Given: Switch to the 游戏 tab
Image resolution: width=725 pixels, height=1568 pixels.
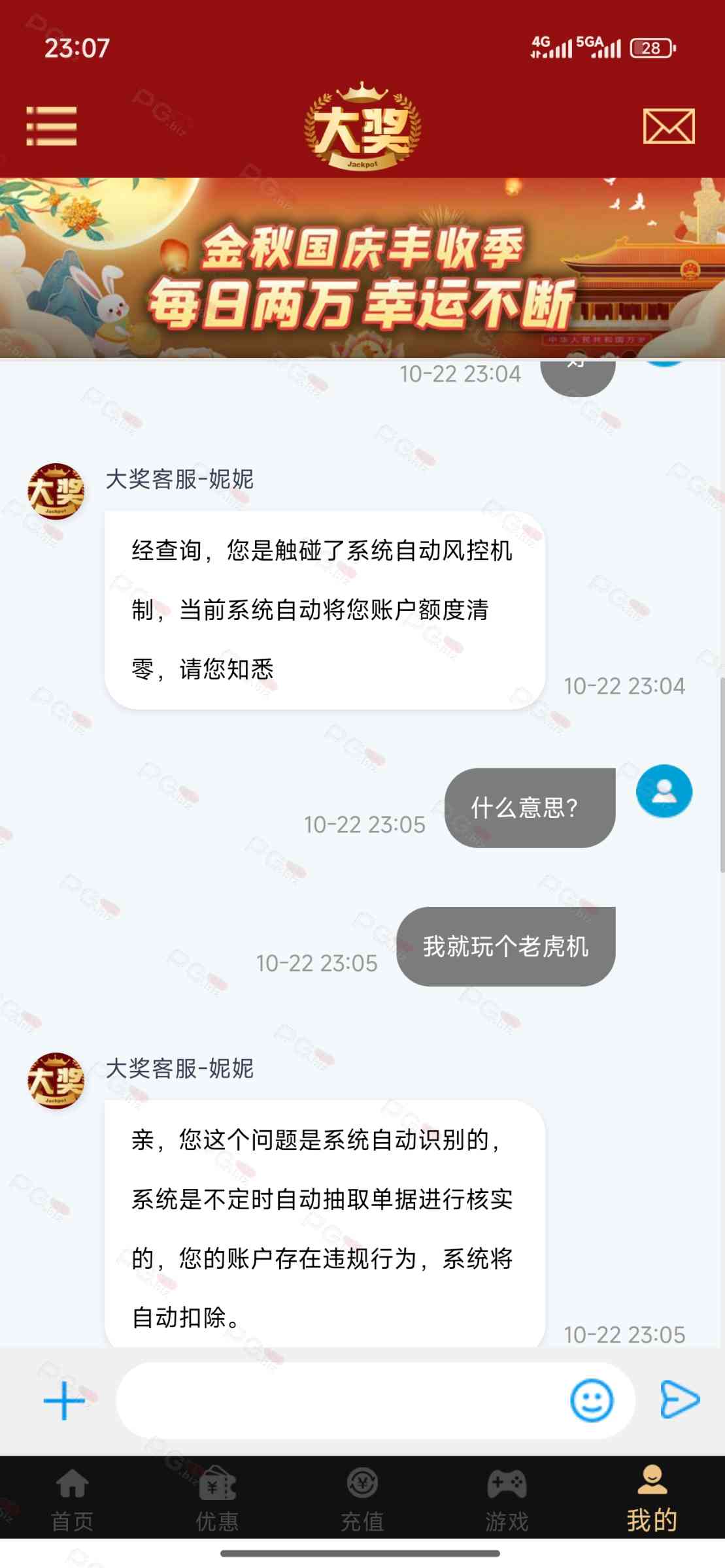Looking at the screenshot, I should (x=507, y=1496).
